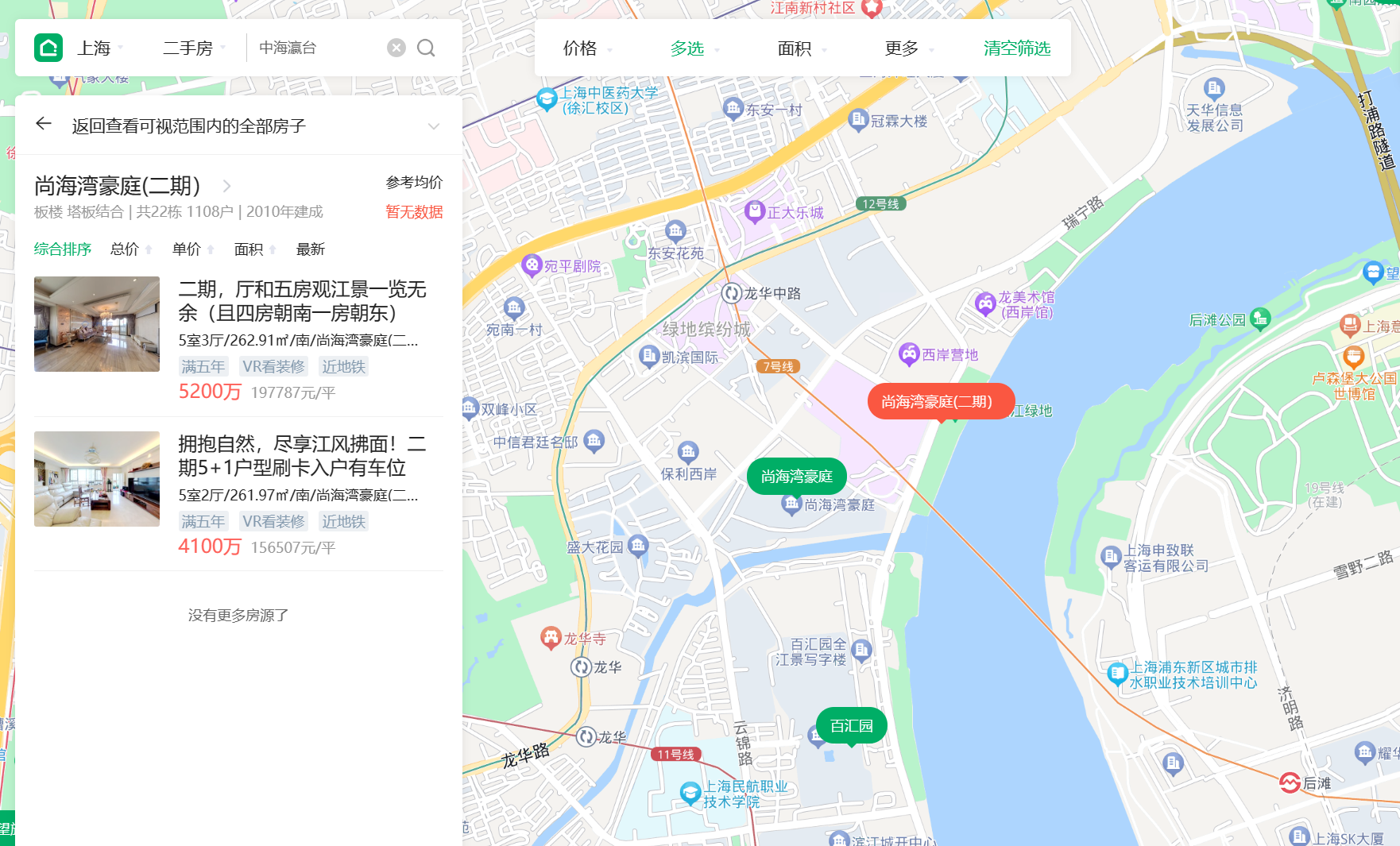Clear the 中海瀛台 search text
This screenshot has height=846, width=1400.
[396, 48]
